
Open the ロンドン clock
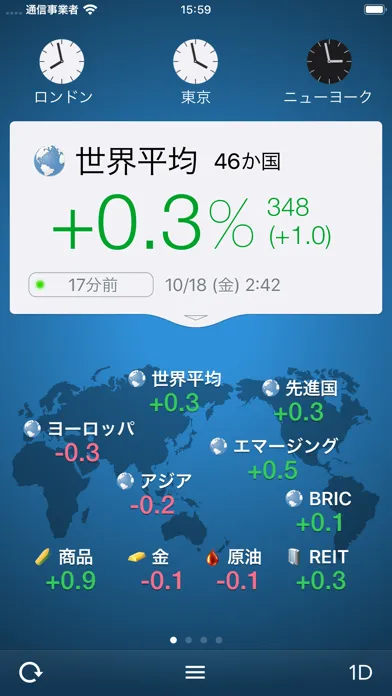pos(63,71)
